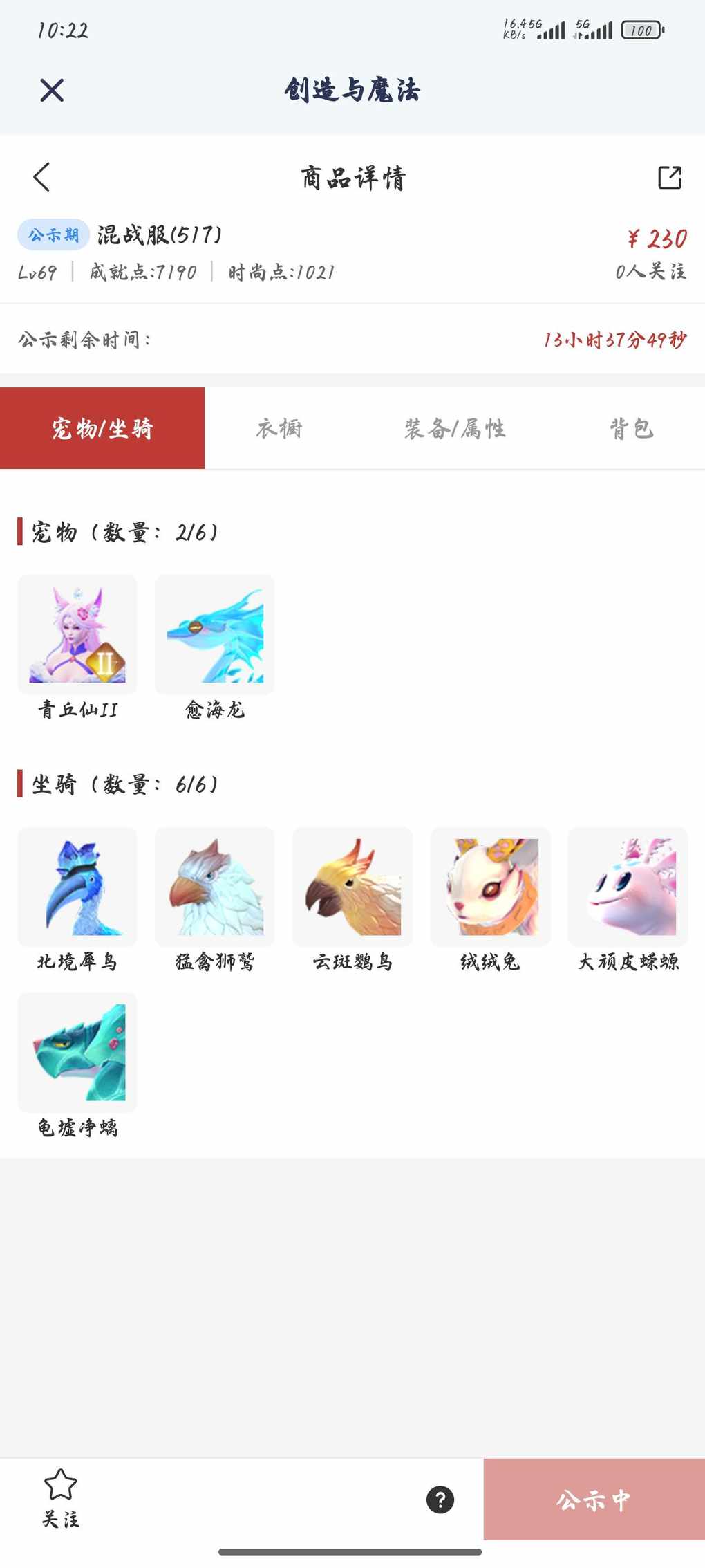Tap the 公示中 button
The height and width of the screenshot is (1568, 705).
[594, 1500]
